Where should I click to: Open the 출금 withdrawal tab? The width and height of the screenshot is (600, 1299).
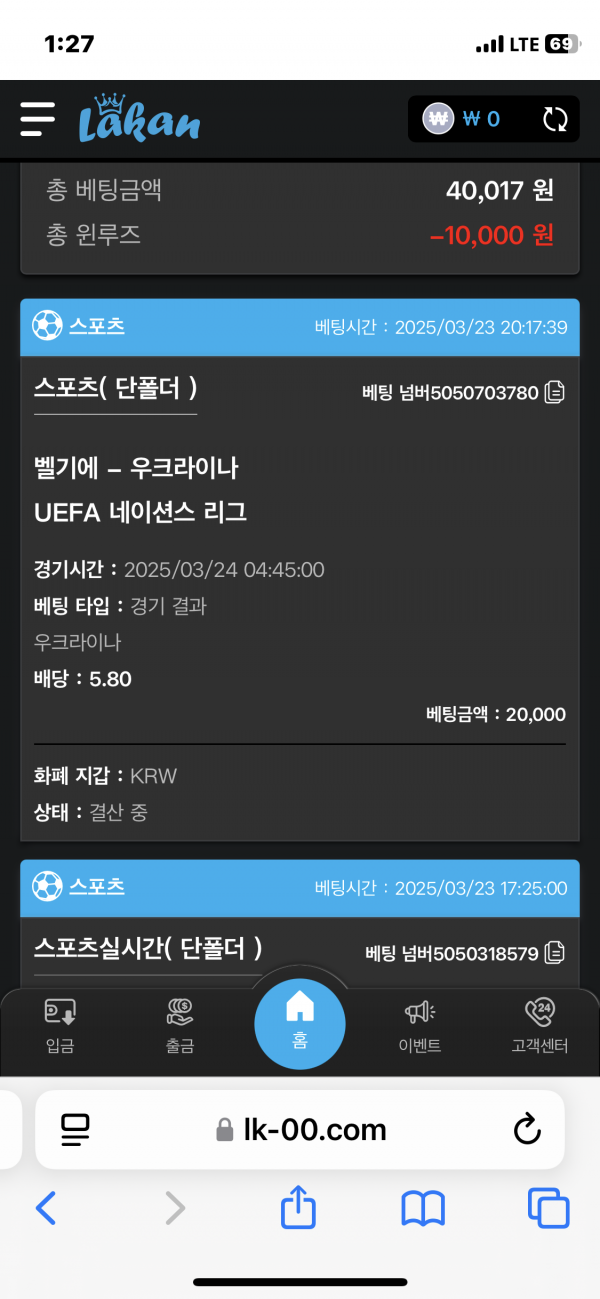coord(180,1026)
